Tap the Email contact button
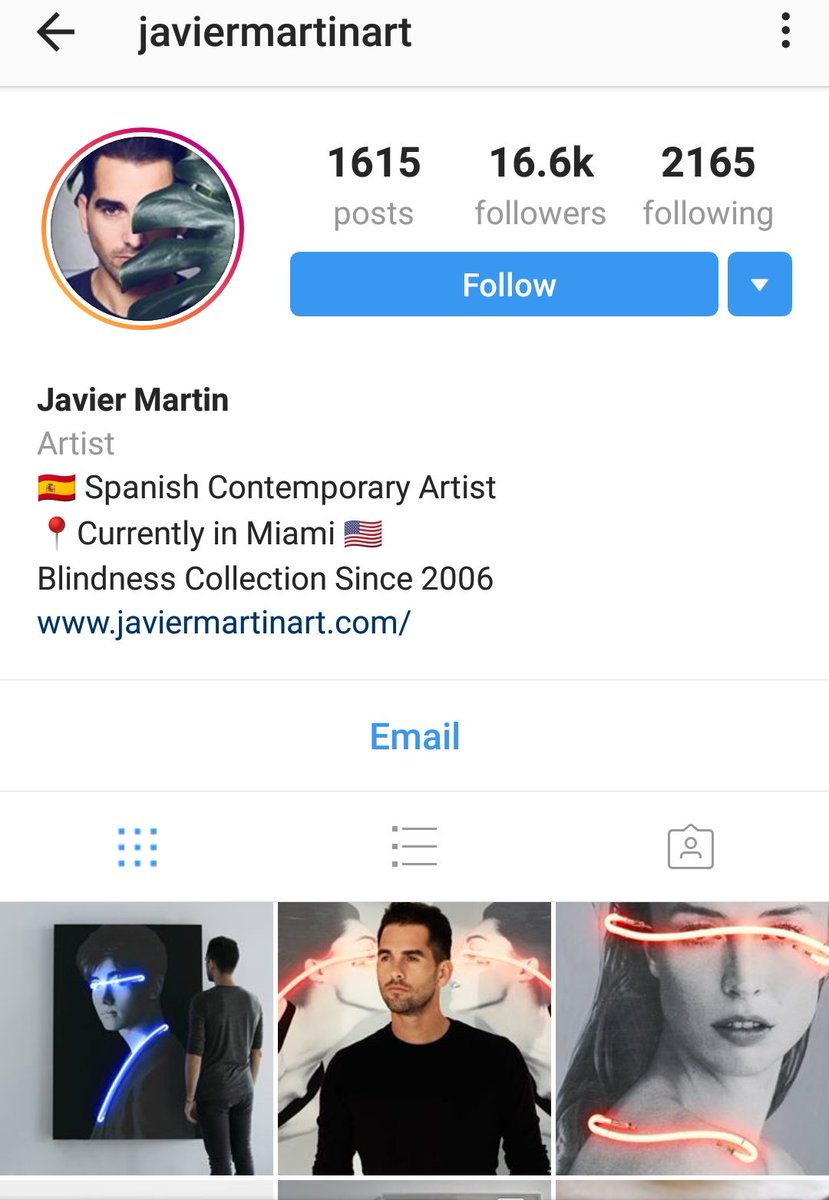The width and height of the screenshot is (829, 1200). pos(414,737)
